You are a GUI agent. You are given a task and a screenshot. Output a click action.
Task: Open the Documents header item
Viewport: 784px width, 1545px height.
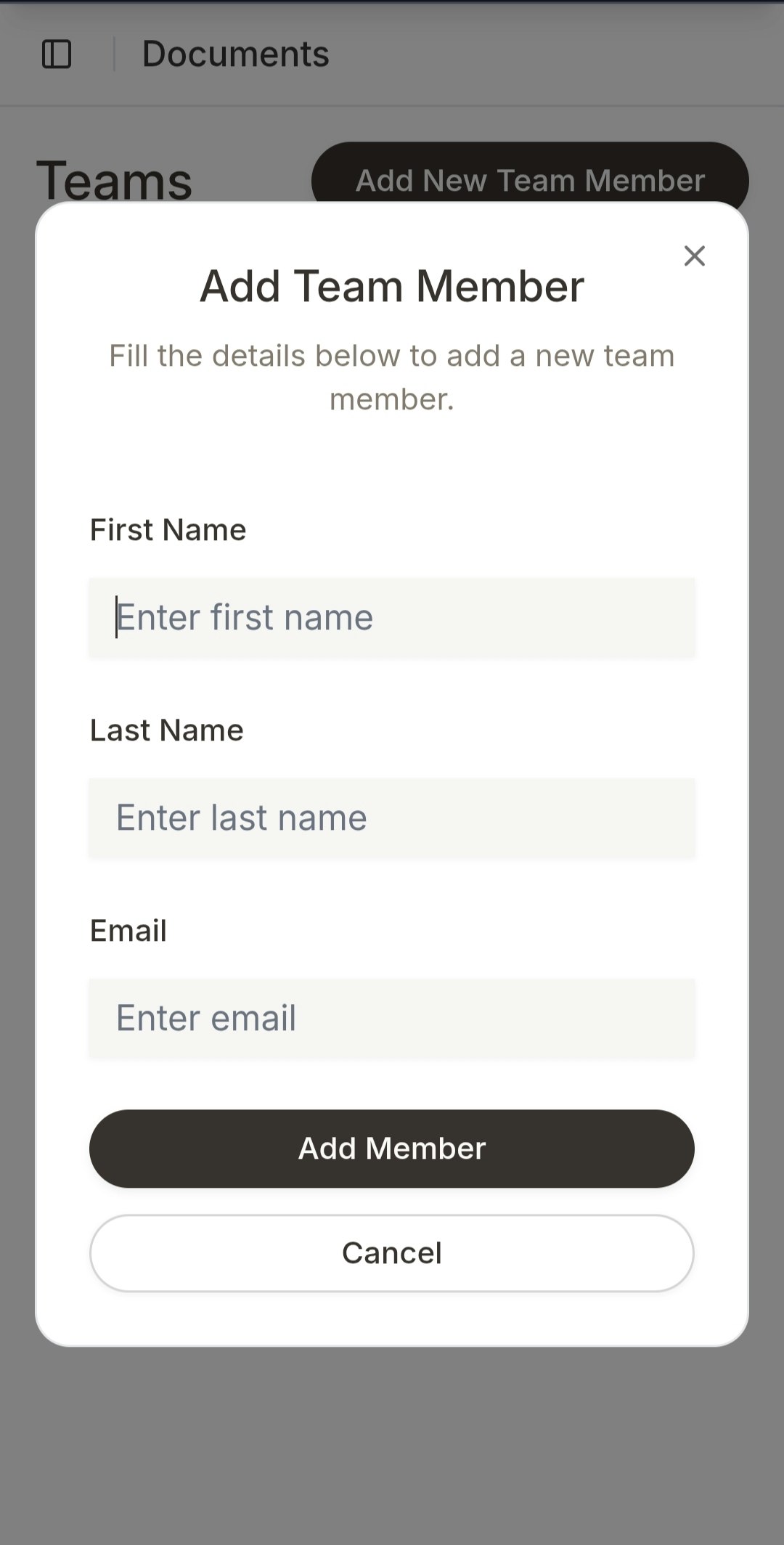tap(235, 54)
